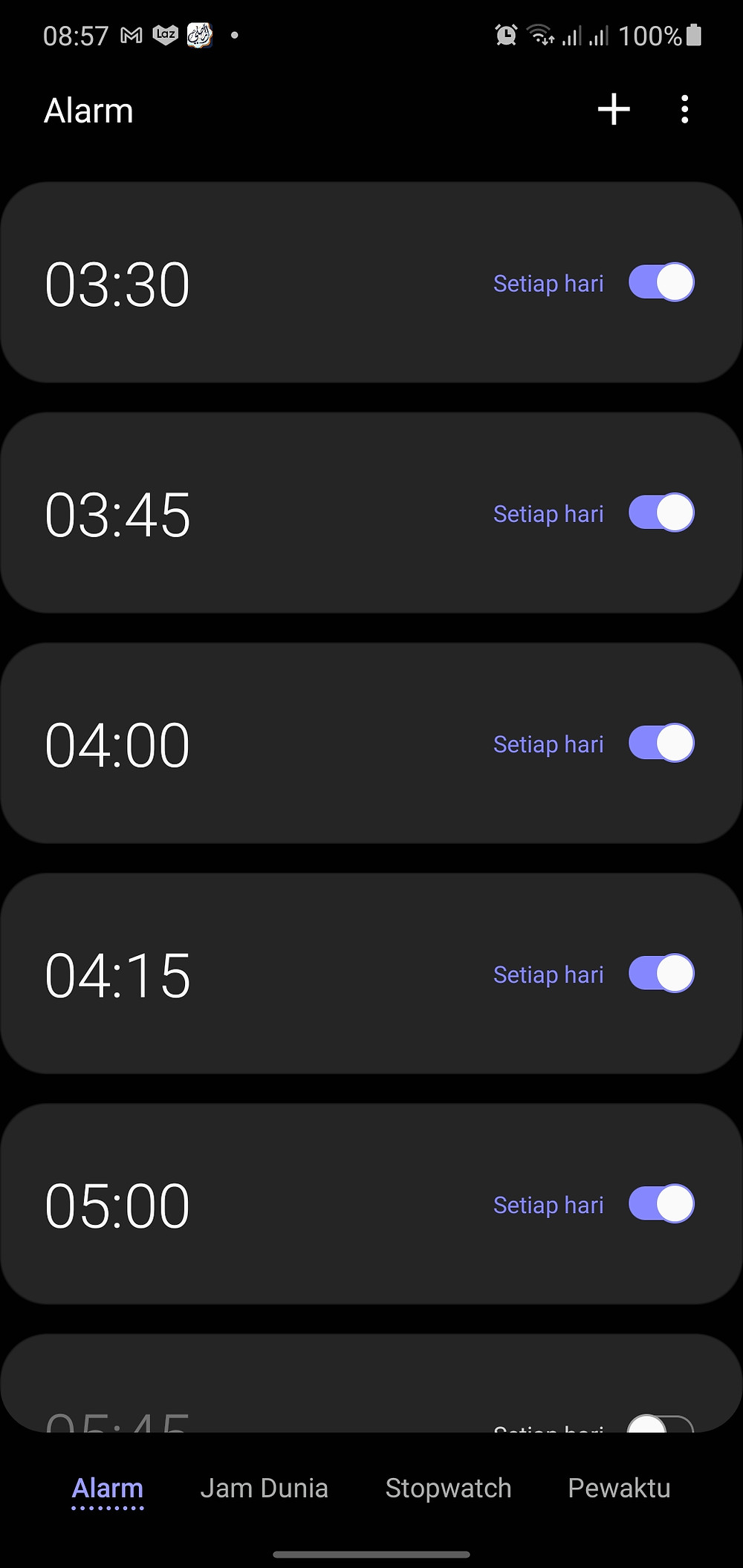Select the Pewaktu tab
This screenshot has height=1568, width=743.
[x=619, y=1488]
